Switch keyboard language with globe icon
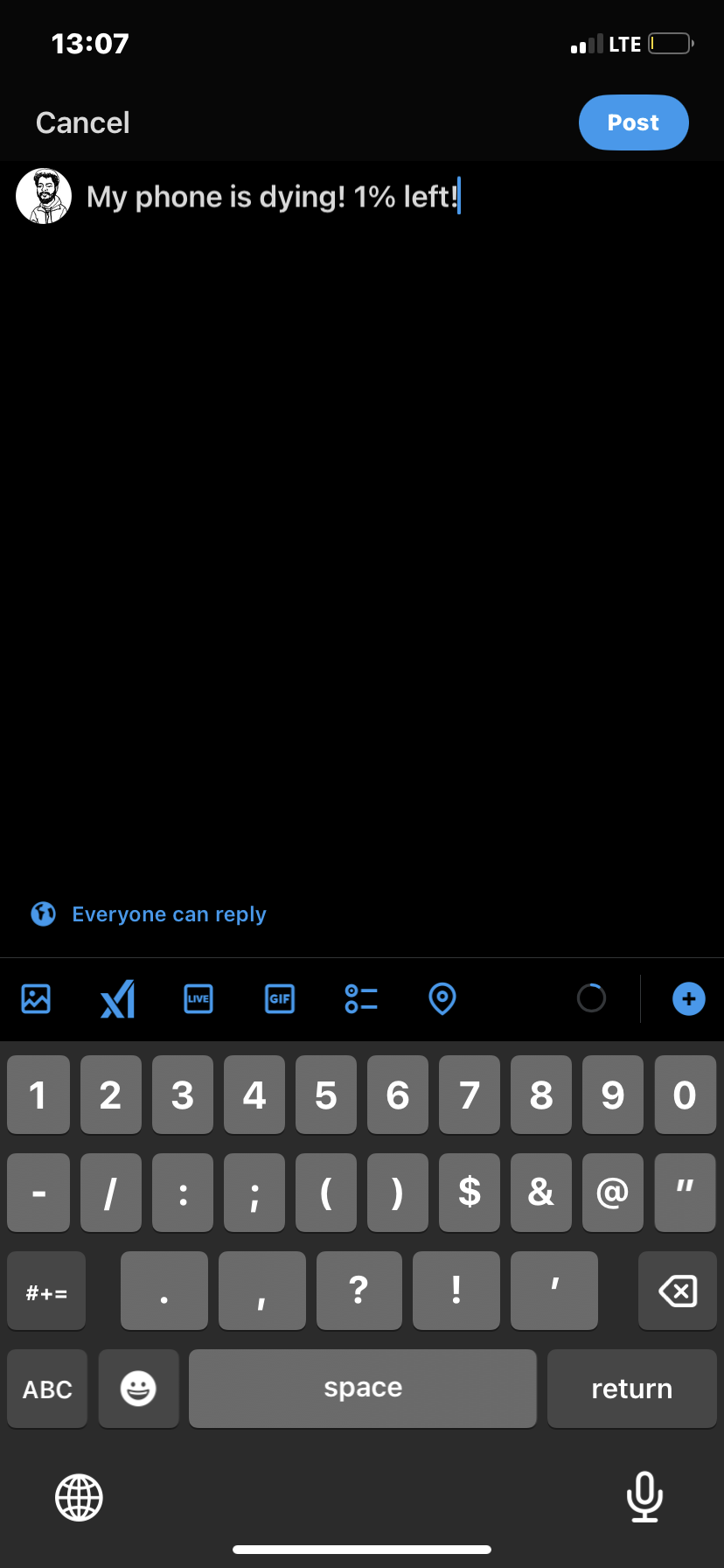This screenshot has height=1568, width=724. 79,1497
